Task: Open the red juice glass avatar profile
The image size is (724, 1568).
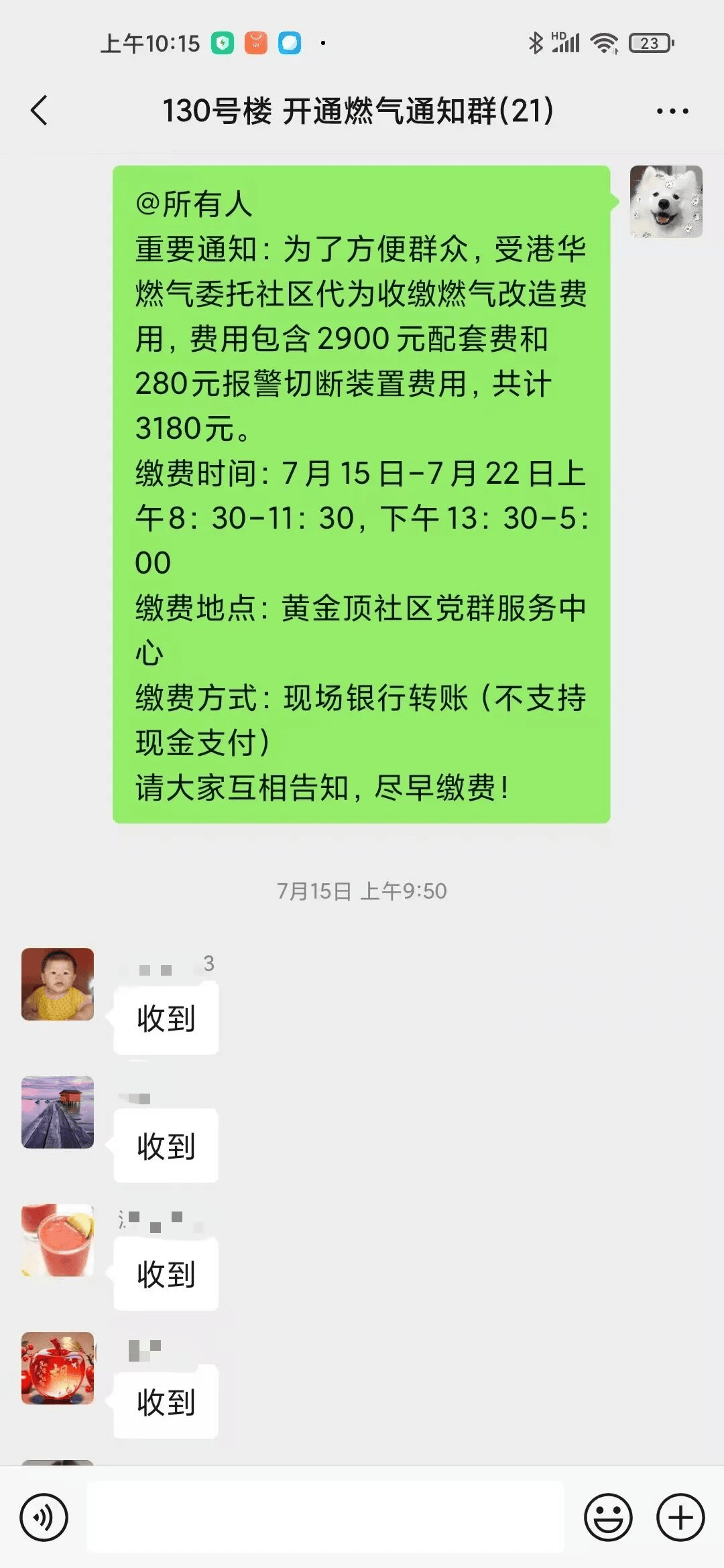Action: tap(58, 1240)
